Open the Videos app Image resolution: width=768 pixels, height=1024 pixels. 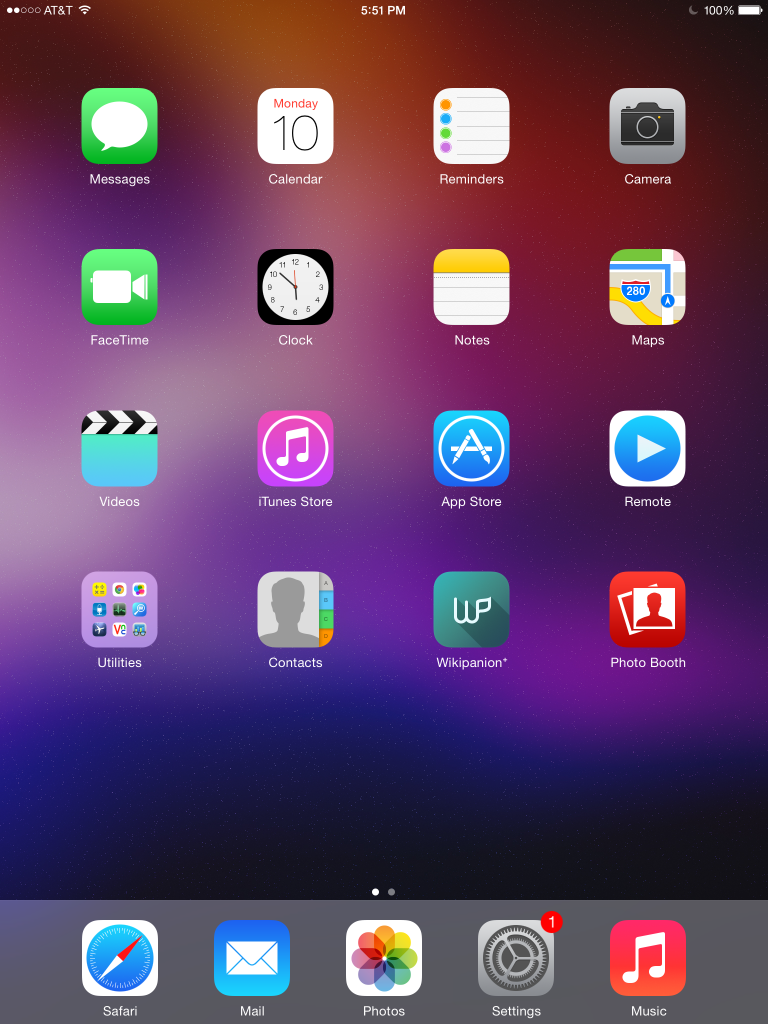(119, 448)
